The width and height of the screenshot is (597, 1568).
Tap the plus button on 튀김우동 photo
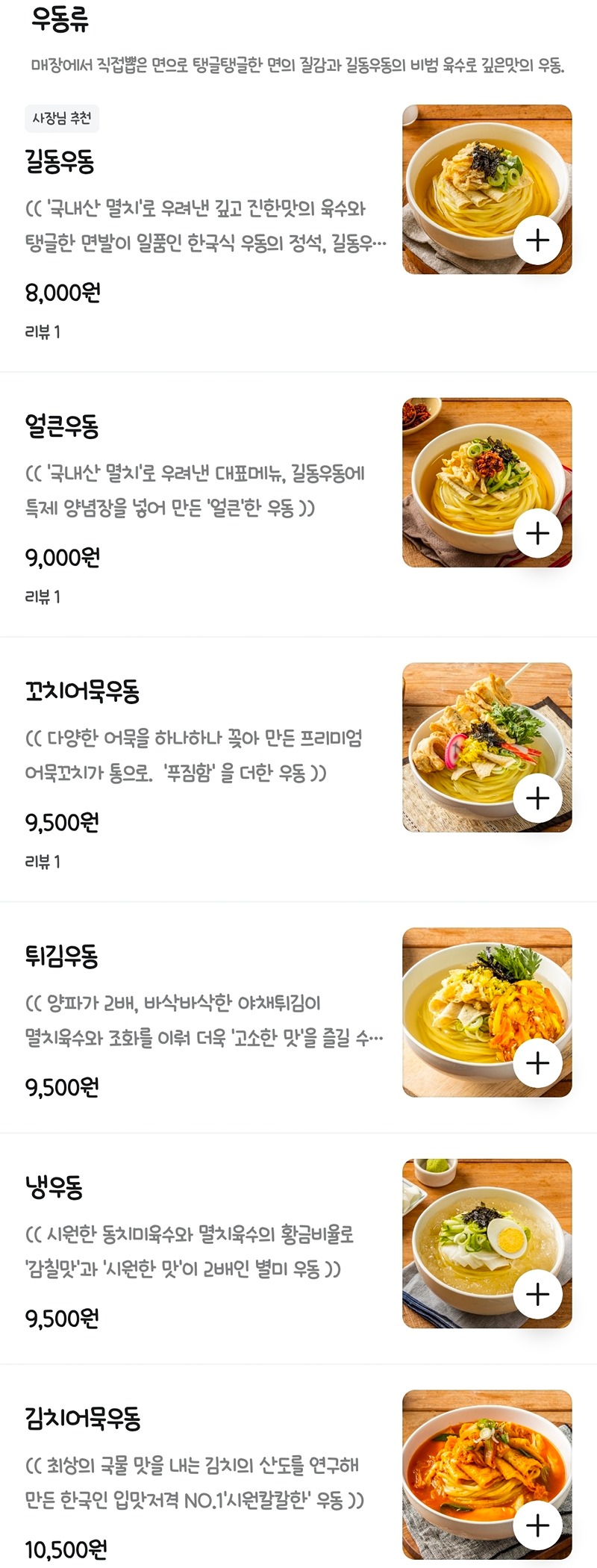pyautogui.click(x=537, y=1063)
